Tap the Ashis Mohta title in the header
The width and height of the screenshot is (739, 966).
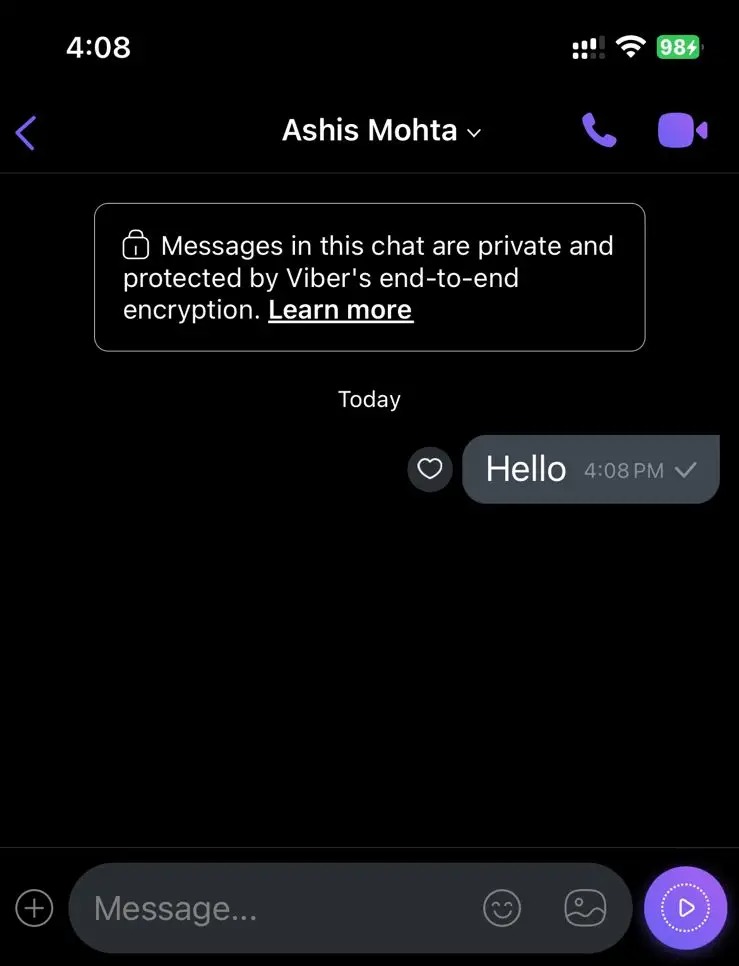coord(368,130)
